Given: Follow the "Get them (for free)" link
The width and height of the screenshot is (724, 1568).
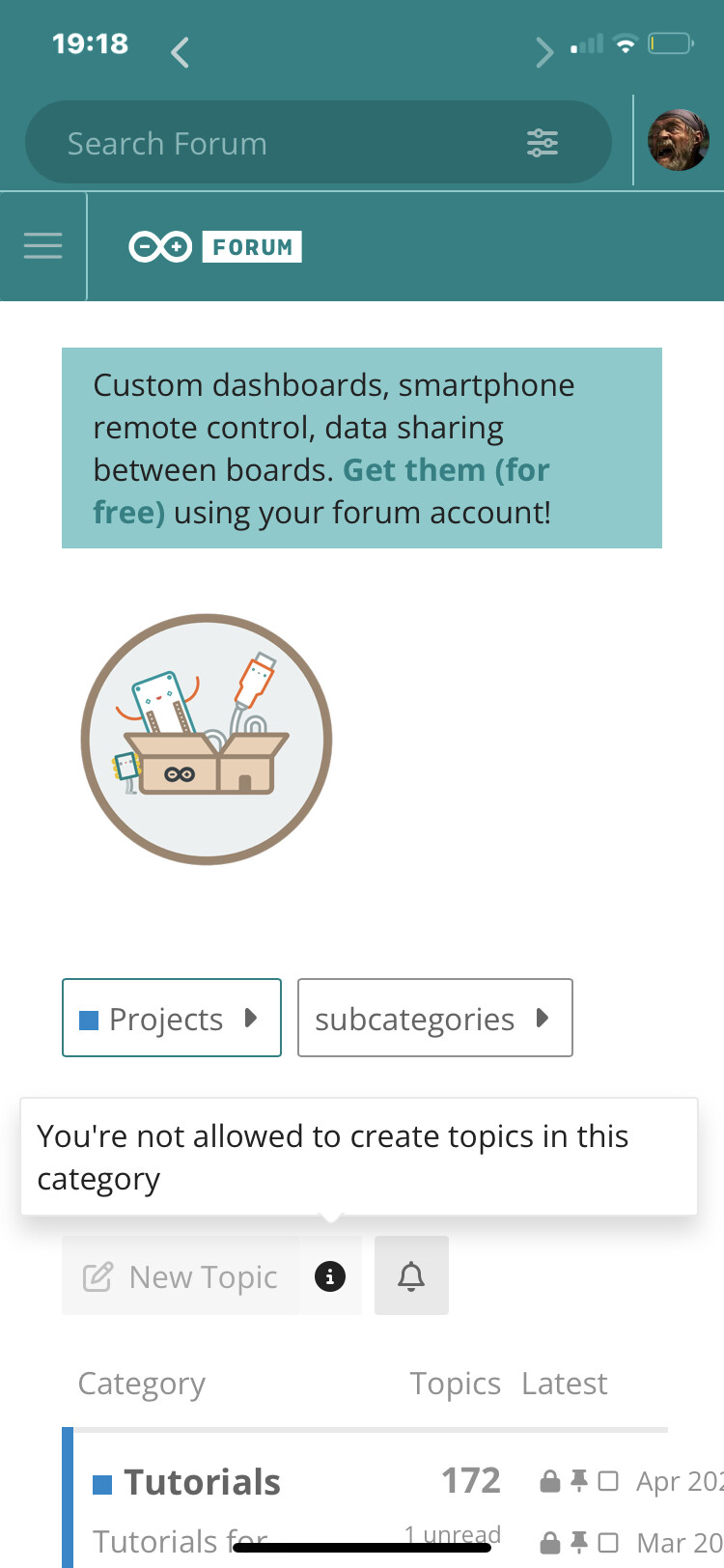Looking at the screenshot, I should tap(321, 490).
